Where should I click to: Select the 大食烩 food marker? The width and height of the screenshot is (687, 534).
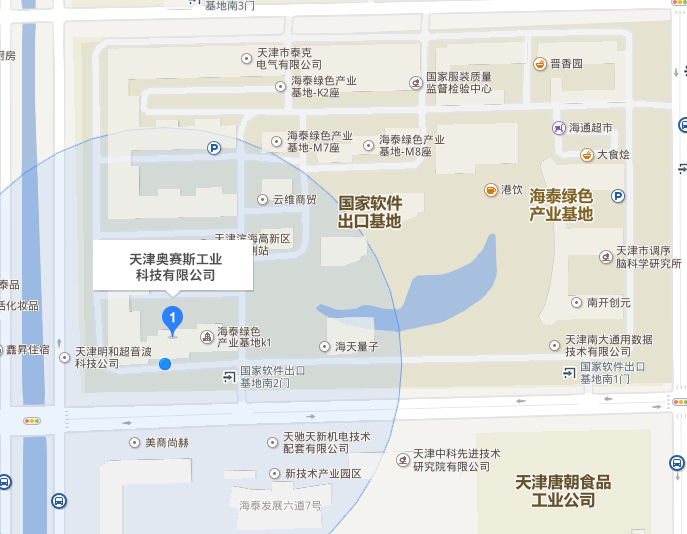point(587,154)
